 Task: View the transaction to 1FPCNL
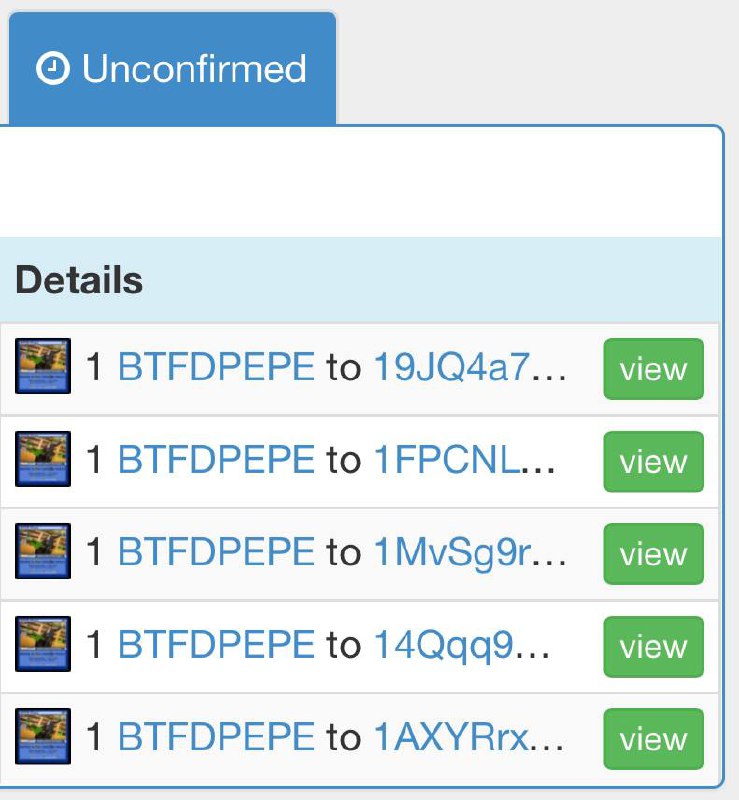coord(653,462)
